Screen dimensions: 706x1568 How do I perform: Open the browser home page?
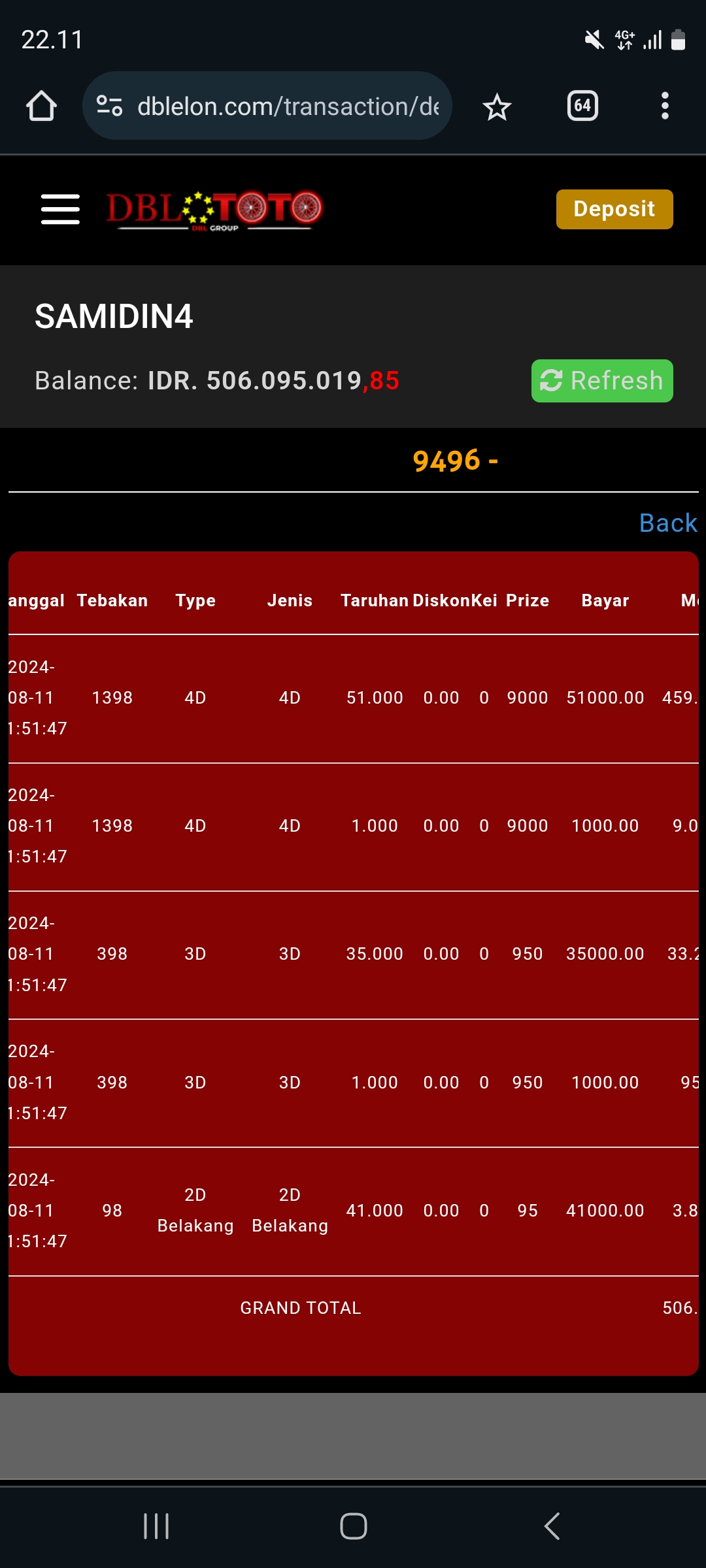point(41,106)
